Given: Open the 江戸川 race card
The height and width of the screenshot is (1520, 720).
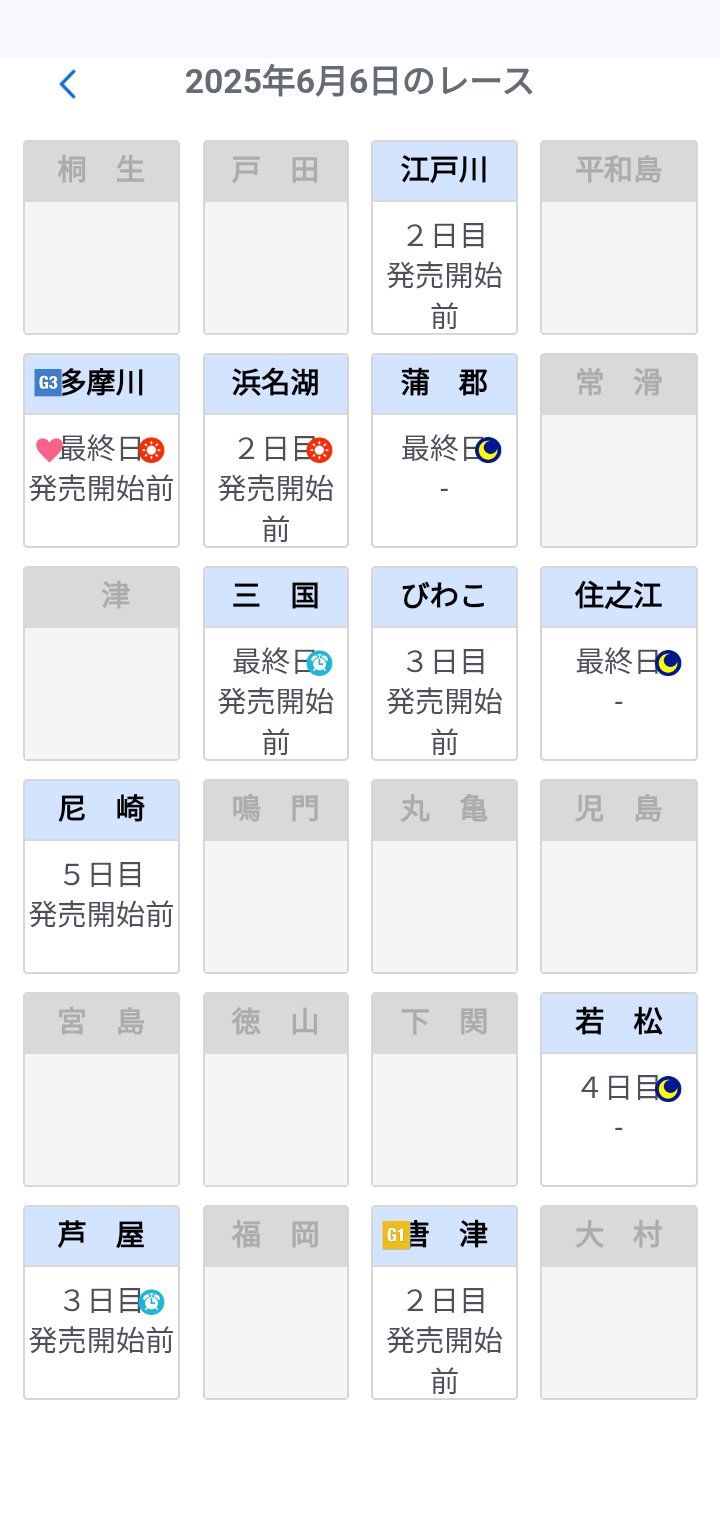Looking at the screenshot, I should (444, 238).
